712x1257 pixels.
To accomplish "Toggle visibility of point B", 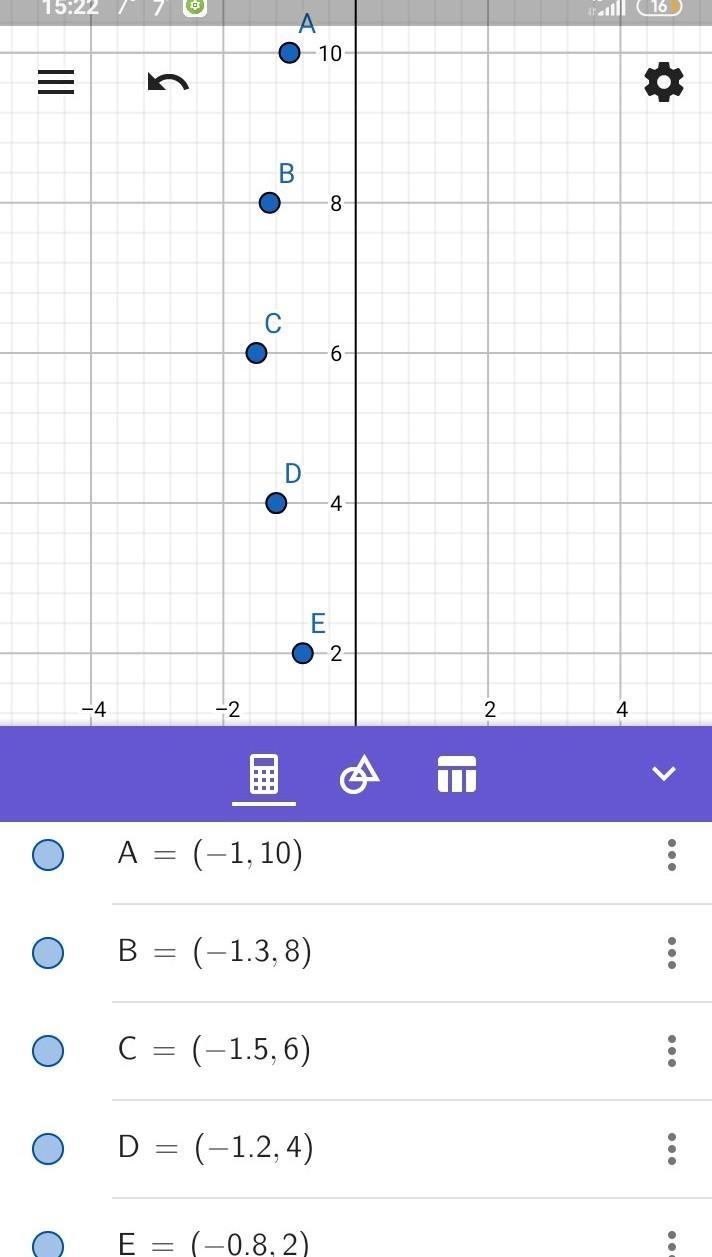I will [48, 952].
